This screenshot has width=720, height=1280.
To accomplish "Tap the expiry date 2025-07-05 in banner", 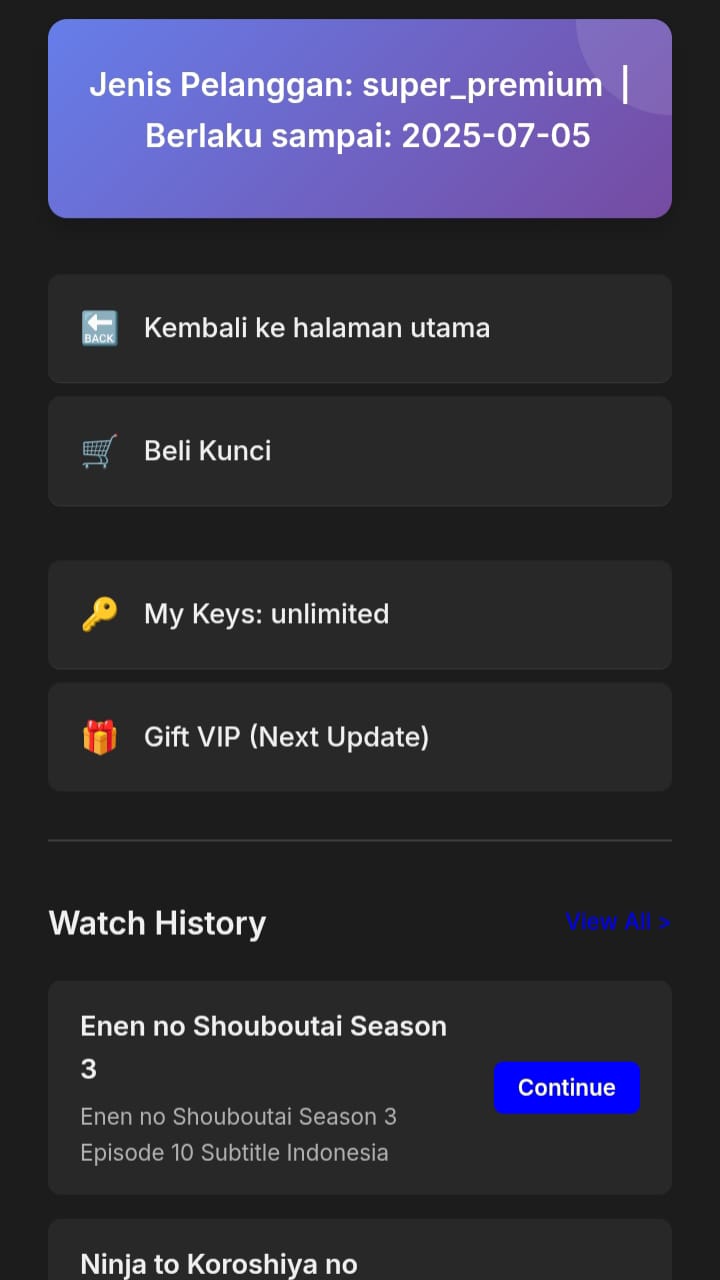I will click(494, 135).
